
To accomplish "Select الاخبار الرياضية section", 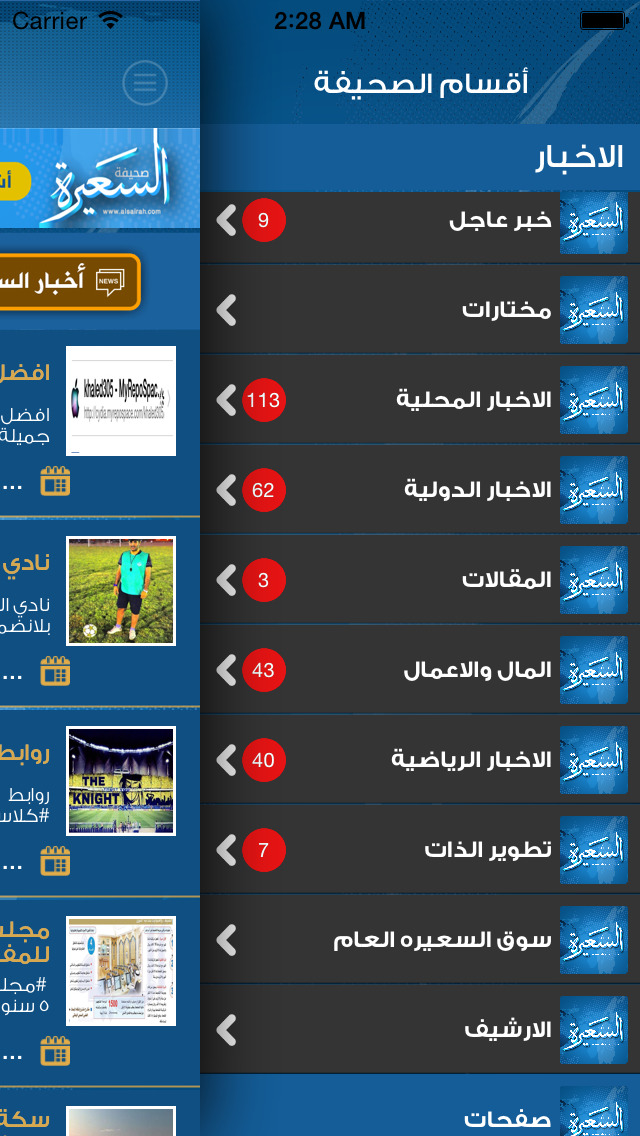I will [x=420, y=760].
